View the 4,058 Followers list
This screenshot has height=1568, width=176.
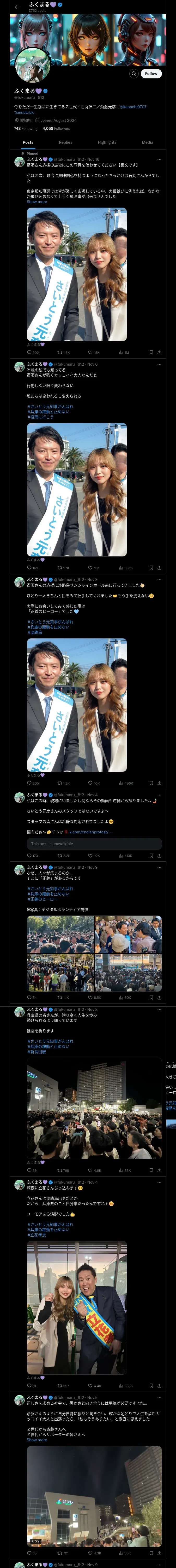click(x=56, y=128)
